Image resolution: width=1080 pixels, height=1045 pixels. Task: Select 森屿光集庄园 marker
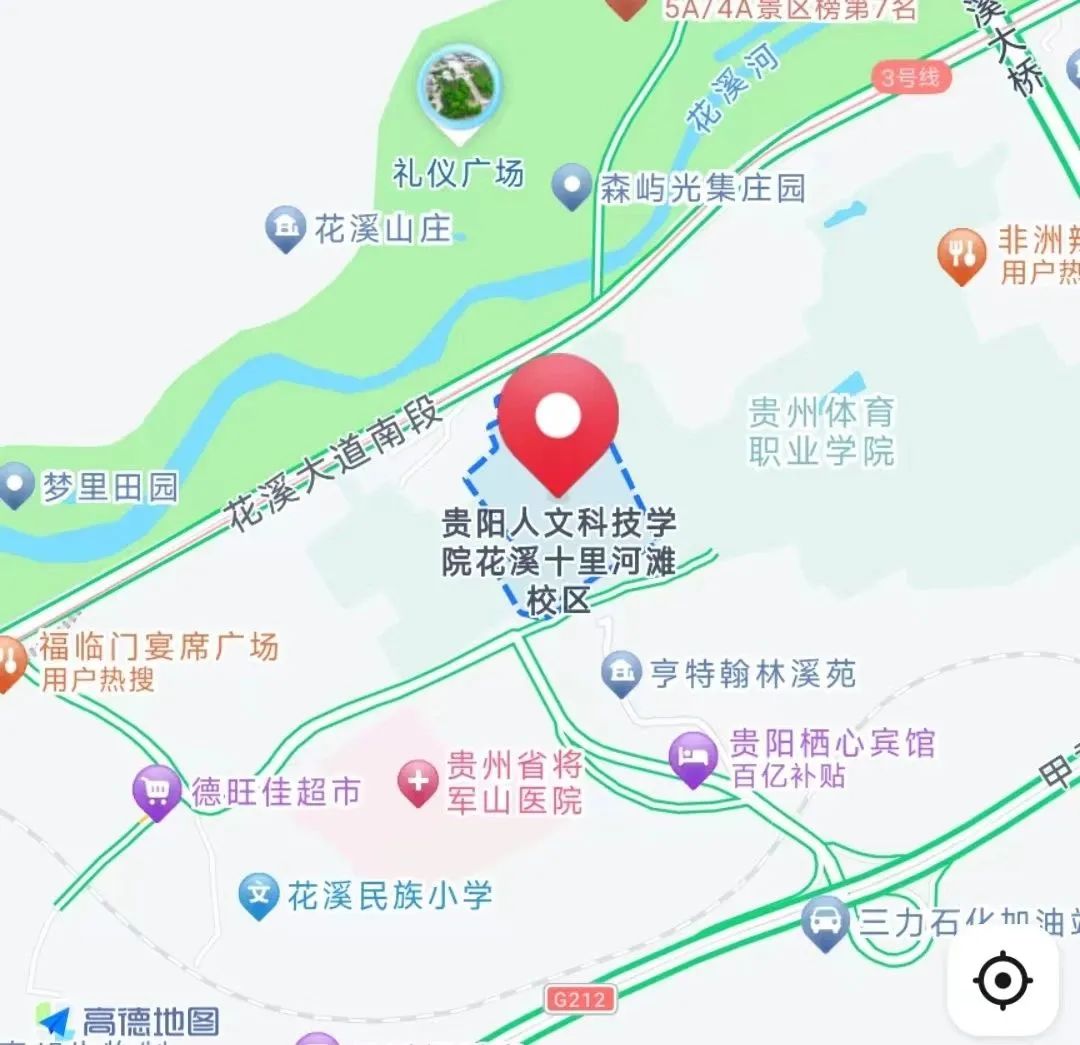tap(573, 187)
